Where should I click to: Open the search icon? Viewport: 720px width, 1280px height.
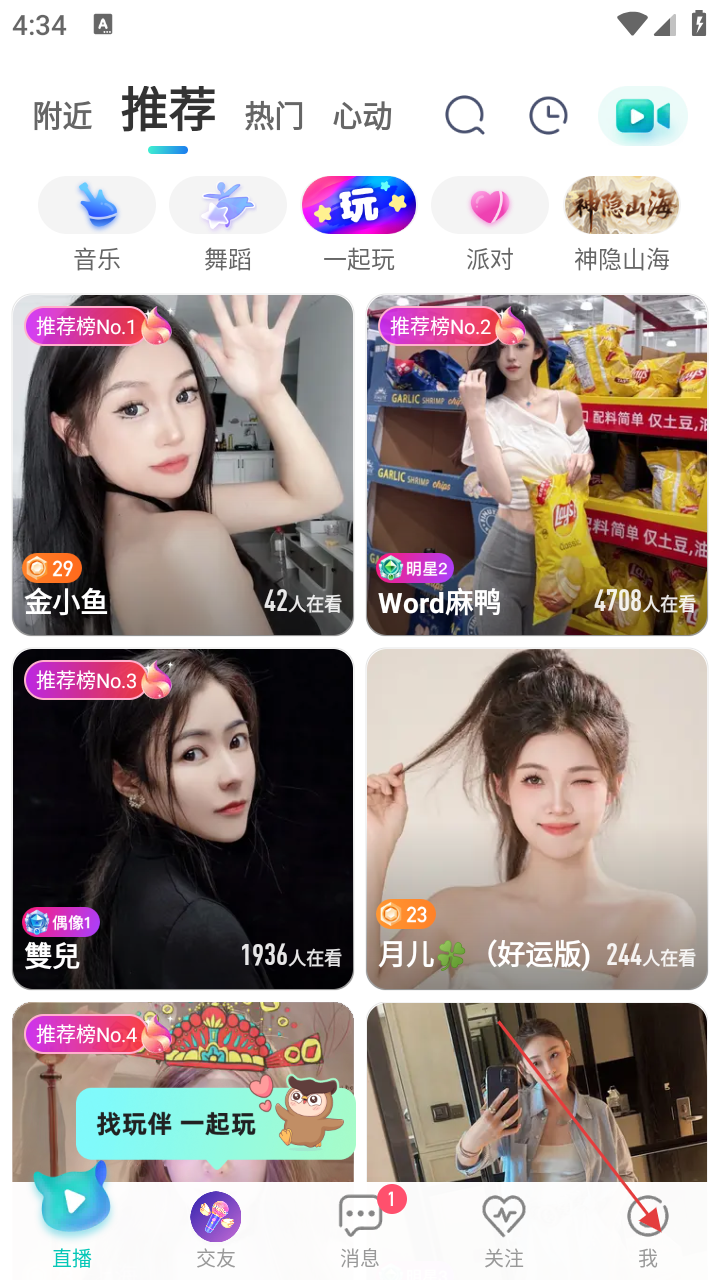465,115
